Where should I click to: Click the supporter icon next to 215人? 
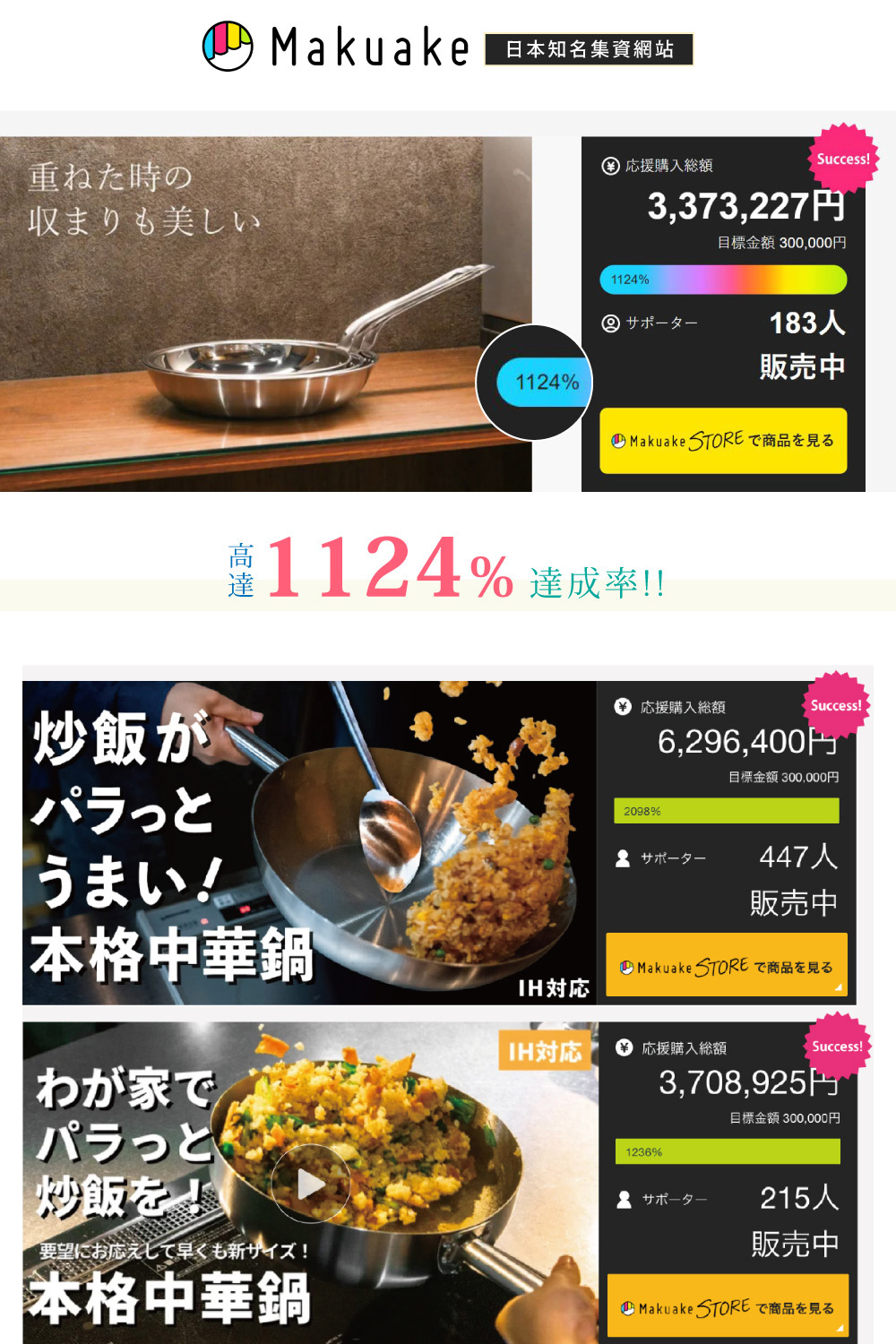point(621,1199)
